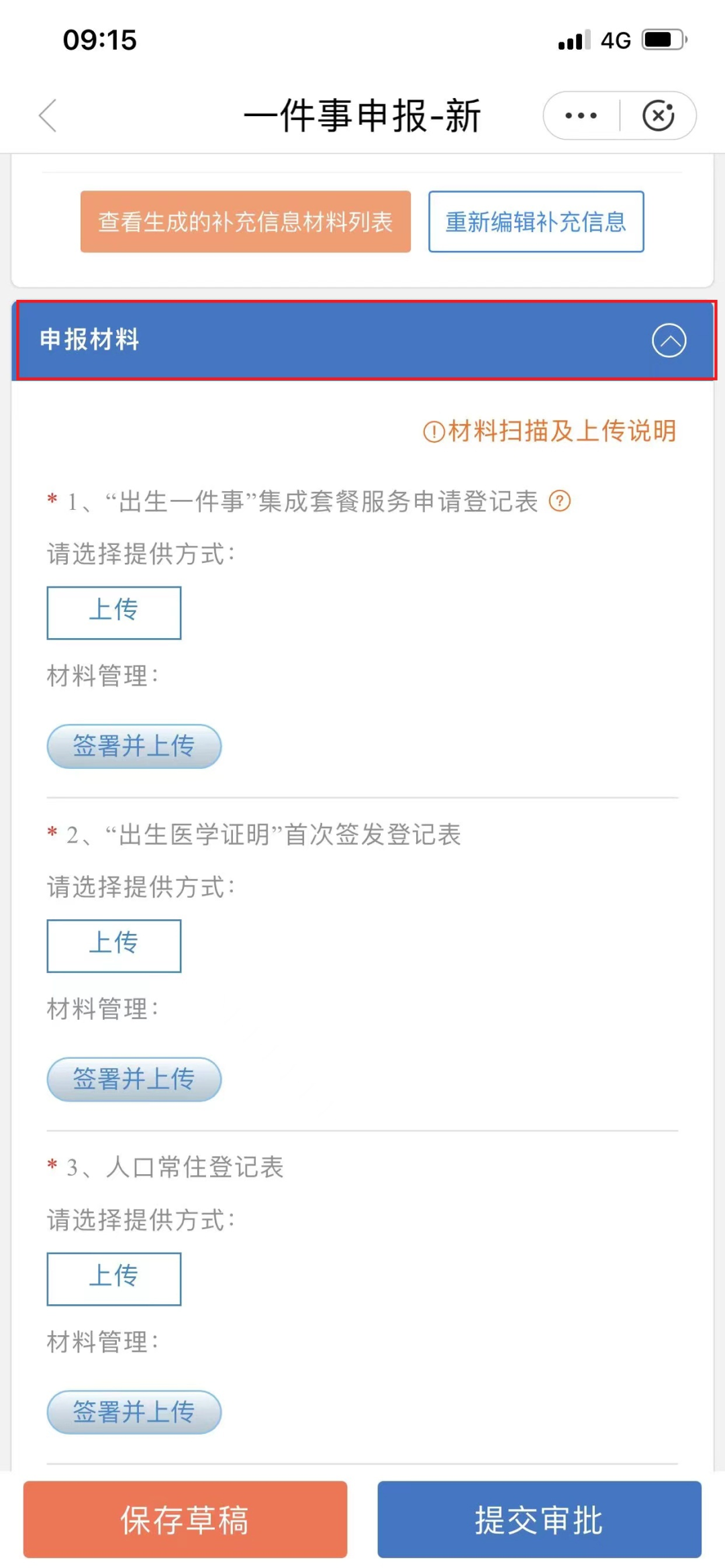Go back using the top-left arrow

tap(48, 115)
